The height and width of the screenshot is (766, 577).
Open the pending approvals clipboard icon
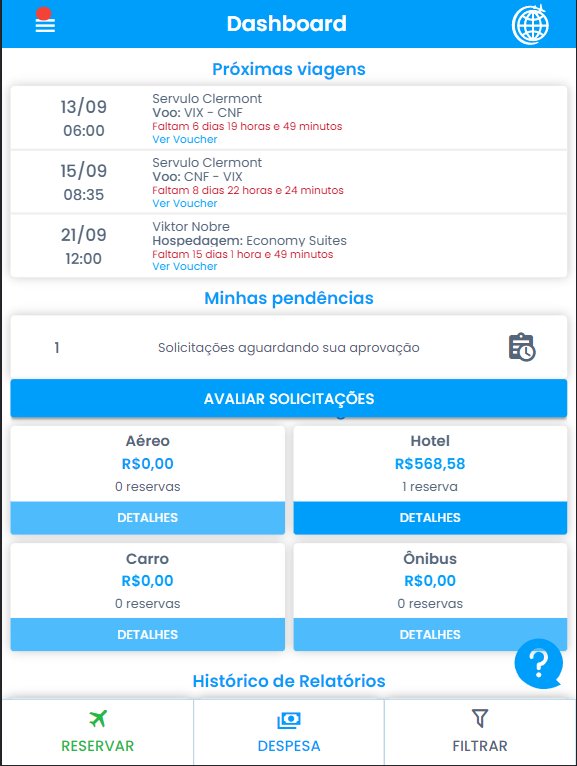522,347
